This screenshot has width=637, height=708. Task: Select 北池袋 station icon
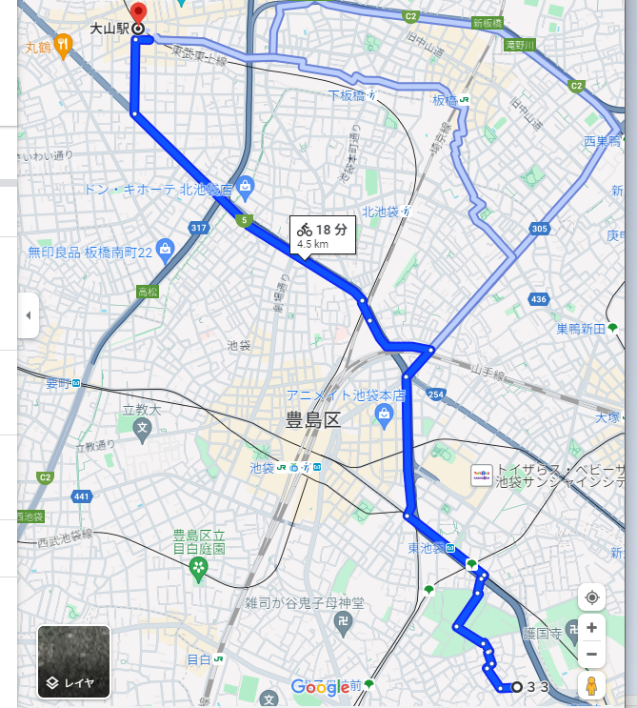[408, 211]
